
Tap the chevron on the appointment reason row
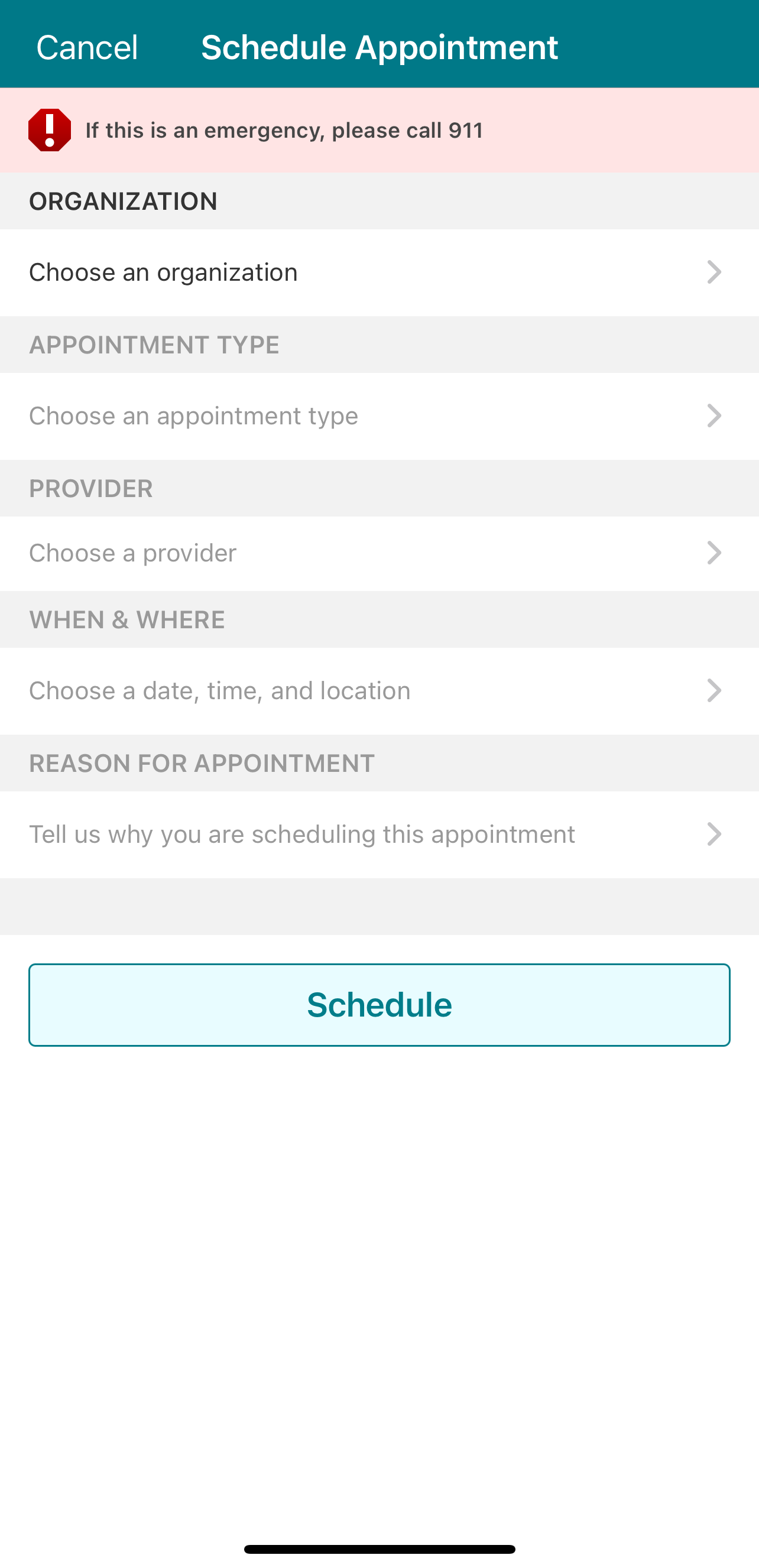[x=713, y=834]
